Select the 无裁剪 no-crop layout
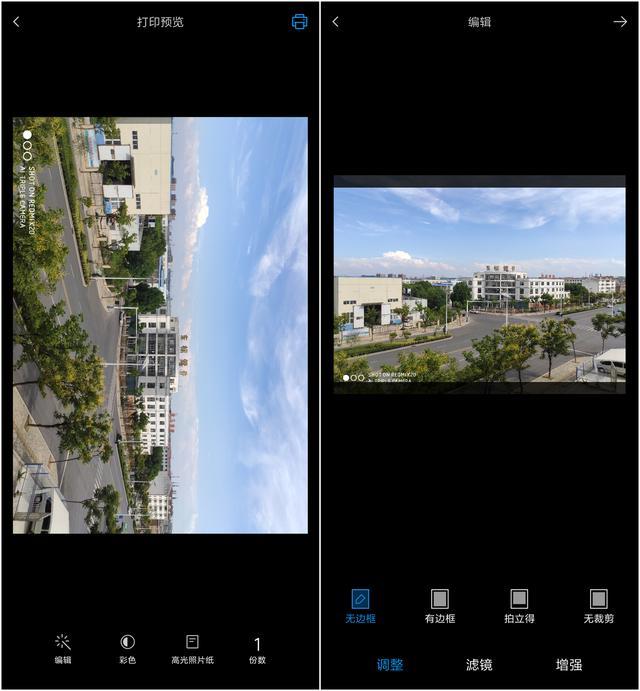640x691 pixels. point(598,605)
